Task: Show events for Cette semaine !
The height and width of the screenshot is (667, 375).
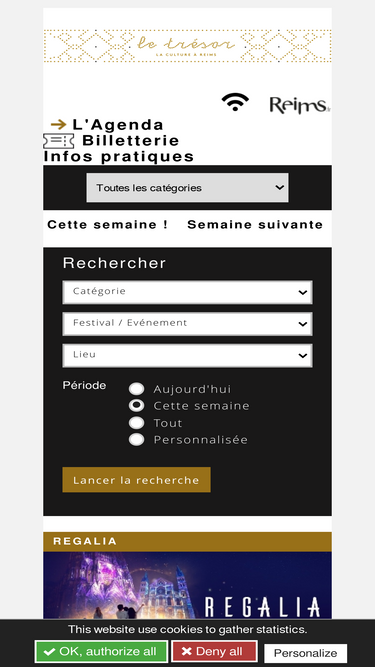Action: pyautogui.click(x=108, y=225)
